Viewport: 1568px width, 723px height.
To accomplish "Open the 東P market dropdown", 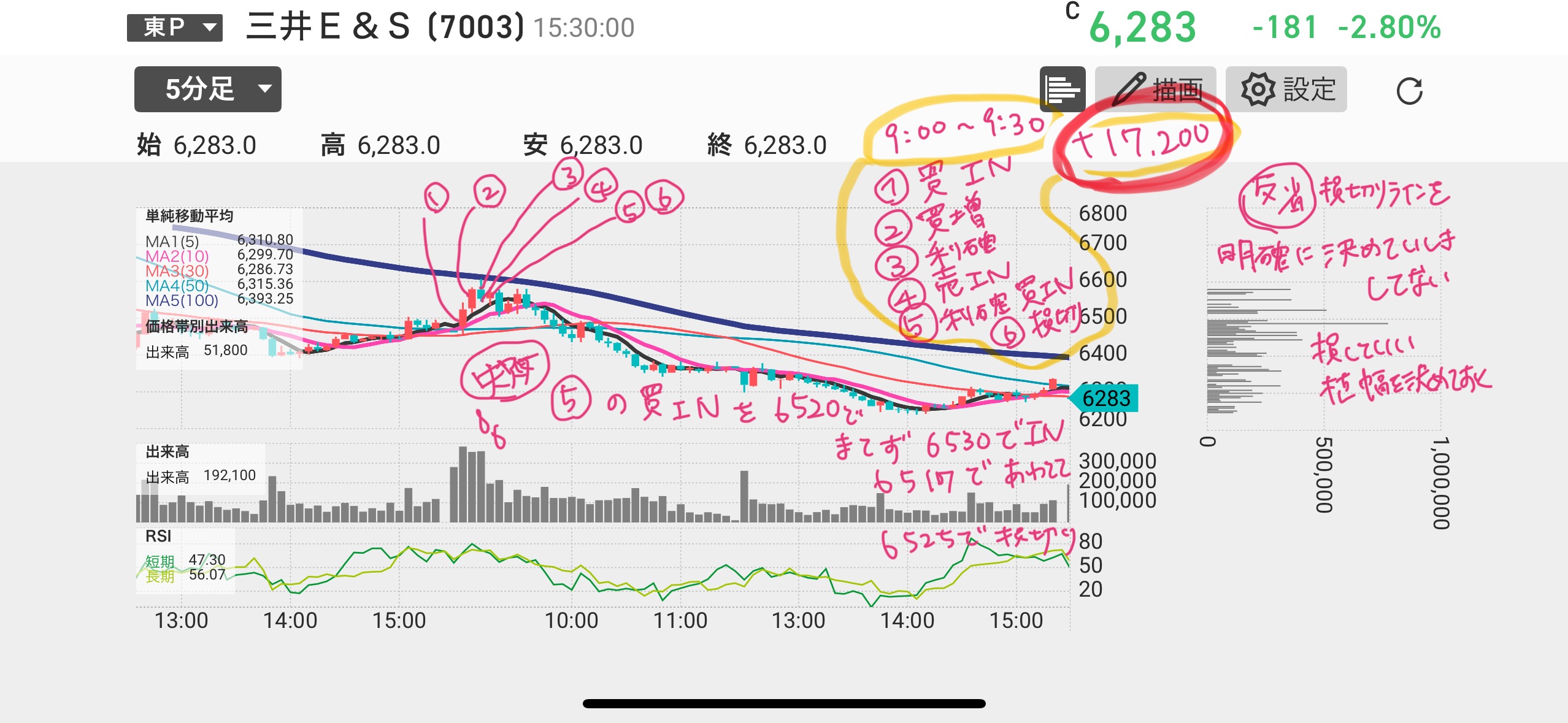I will click(175, 28).
